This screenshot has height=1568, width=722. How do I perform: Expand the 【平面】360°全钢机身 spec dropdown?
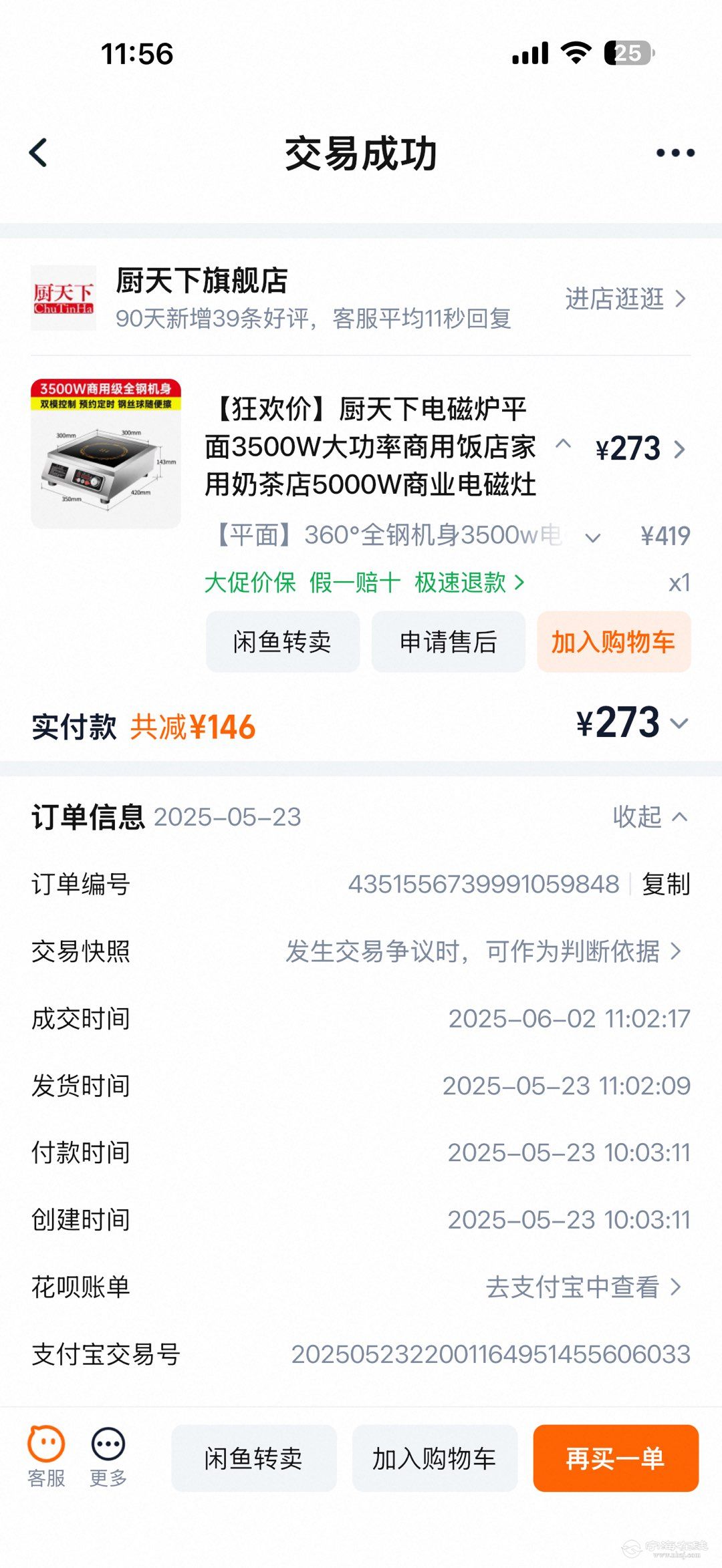pyautogui.click(x=592, y=537)
